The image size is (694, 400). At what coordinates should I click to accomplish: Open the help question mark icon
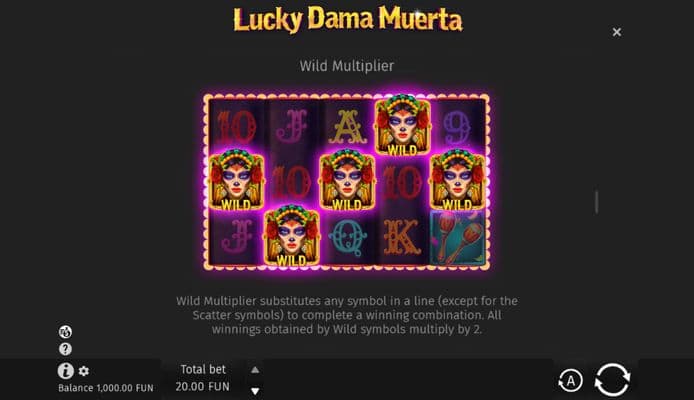point(65,349)
